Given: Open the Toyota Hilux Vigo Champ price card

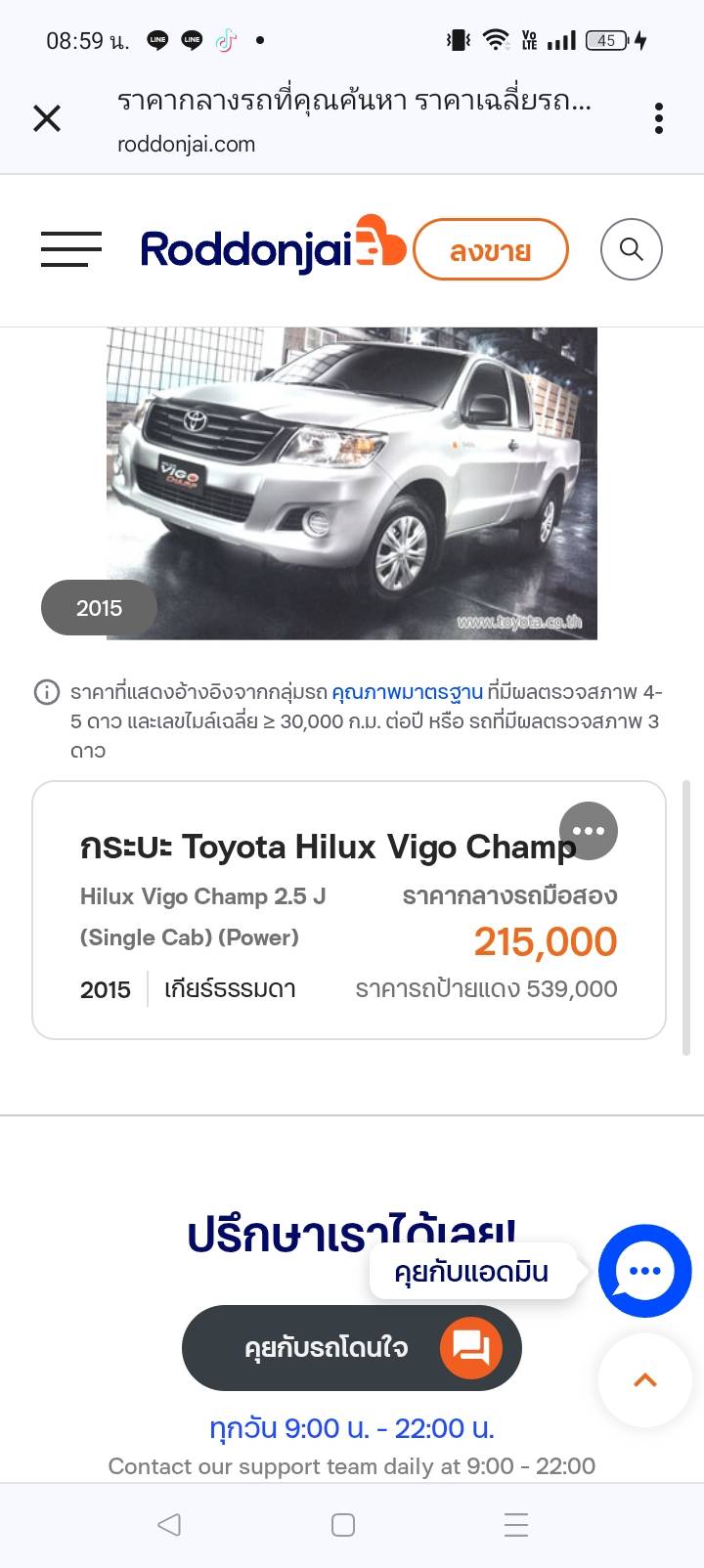Looking at the screenshot, I should coord(349,910).
